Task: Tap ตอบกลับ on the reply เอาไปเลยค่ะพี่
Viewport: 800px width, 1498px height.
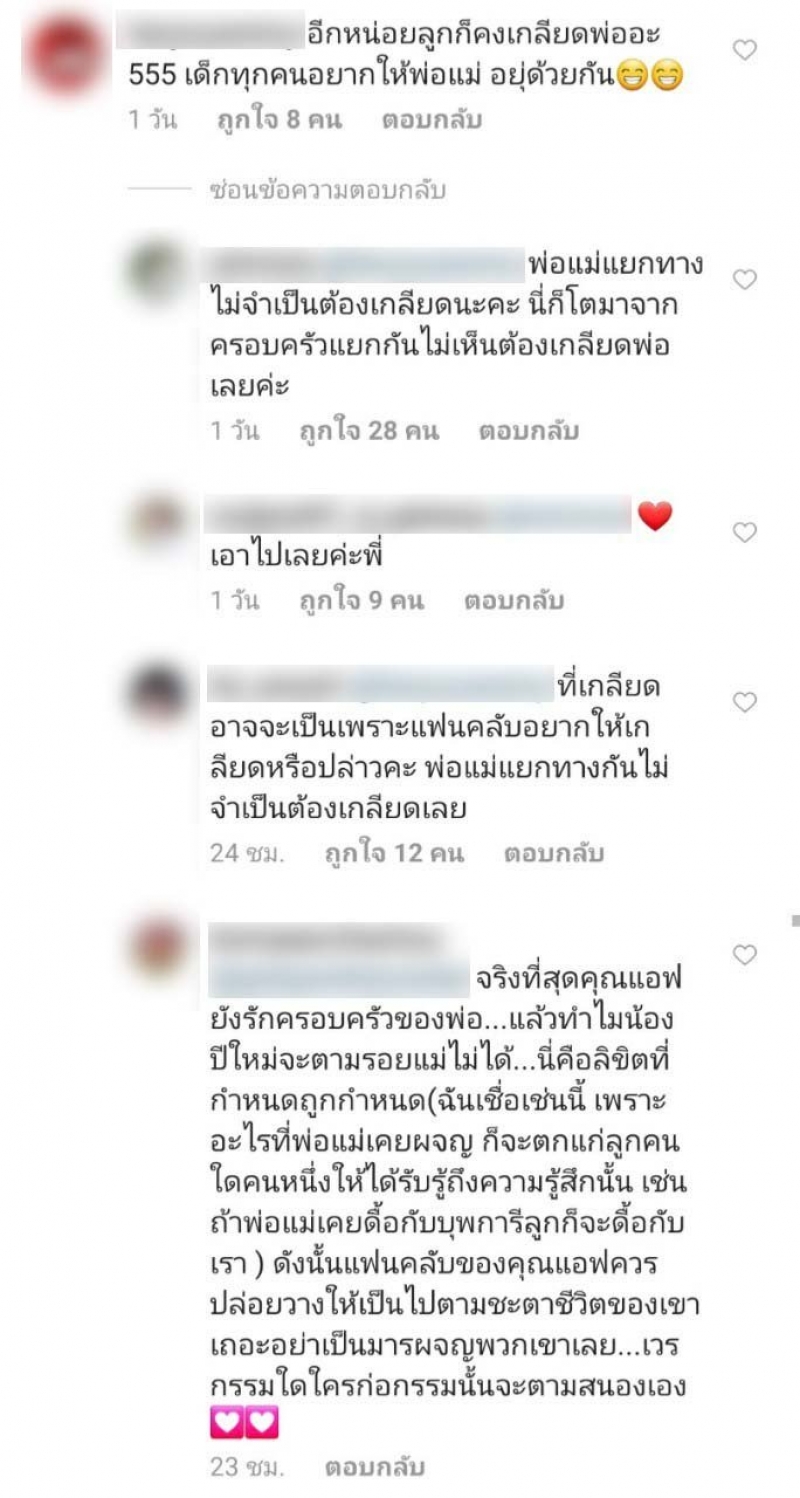Action: (x=514, y=600)
